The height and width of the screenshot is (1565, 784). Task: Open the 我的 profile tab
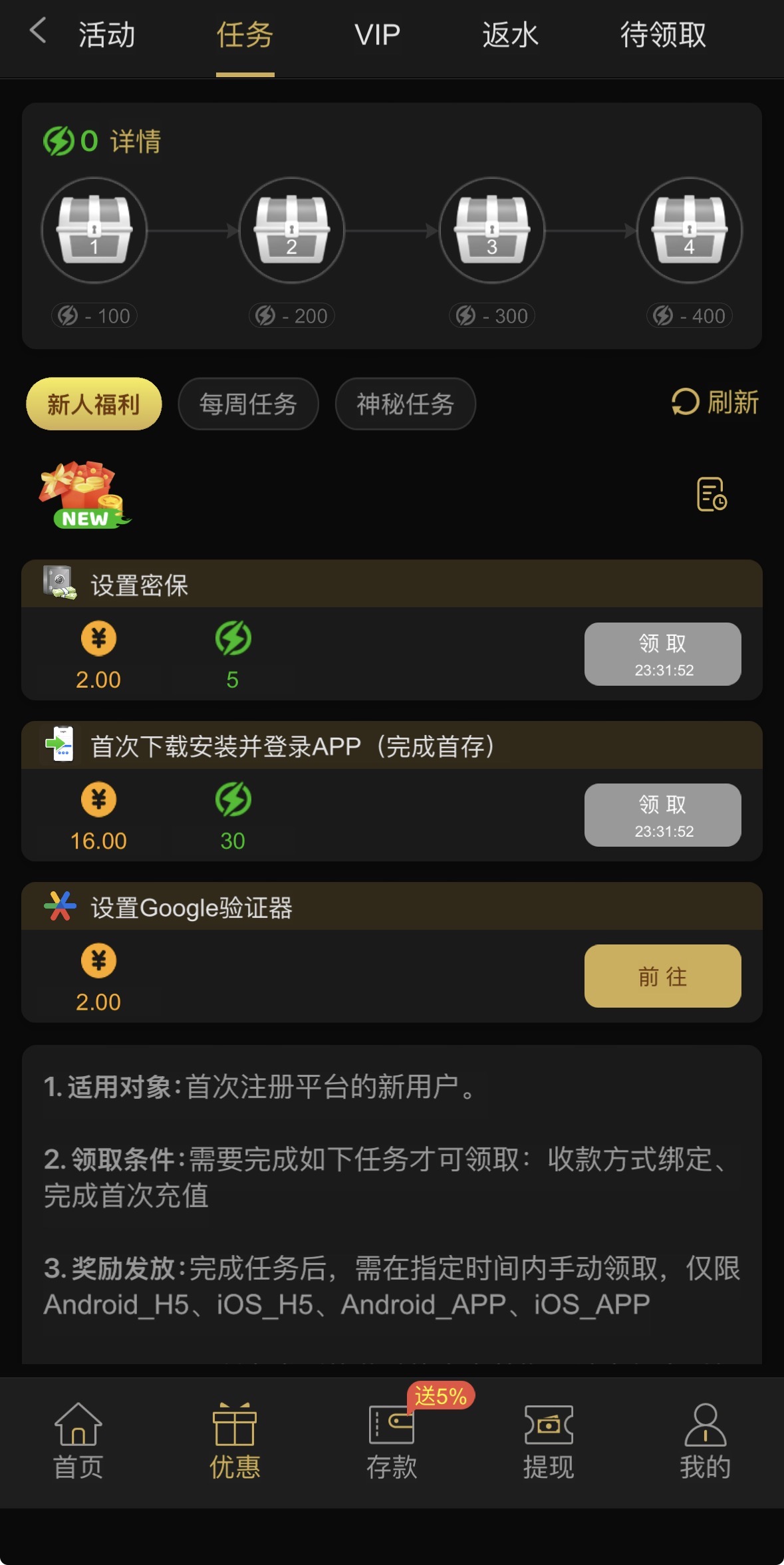tap(705, 1441)
